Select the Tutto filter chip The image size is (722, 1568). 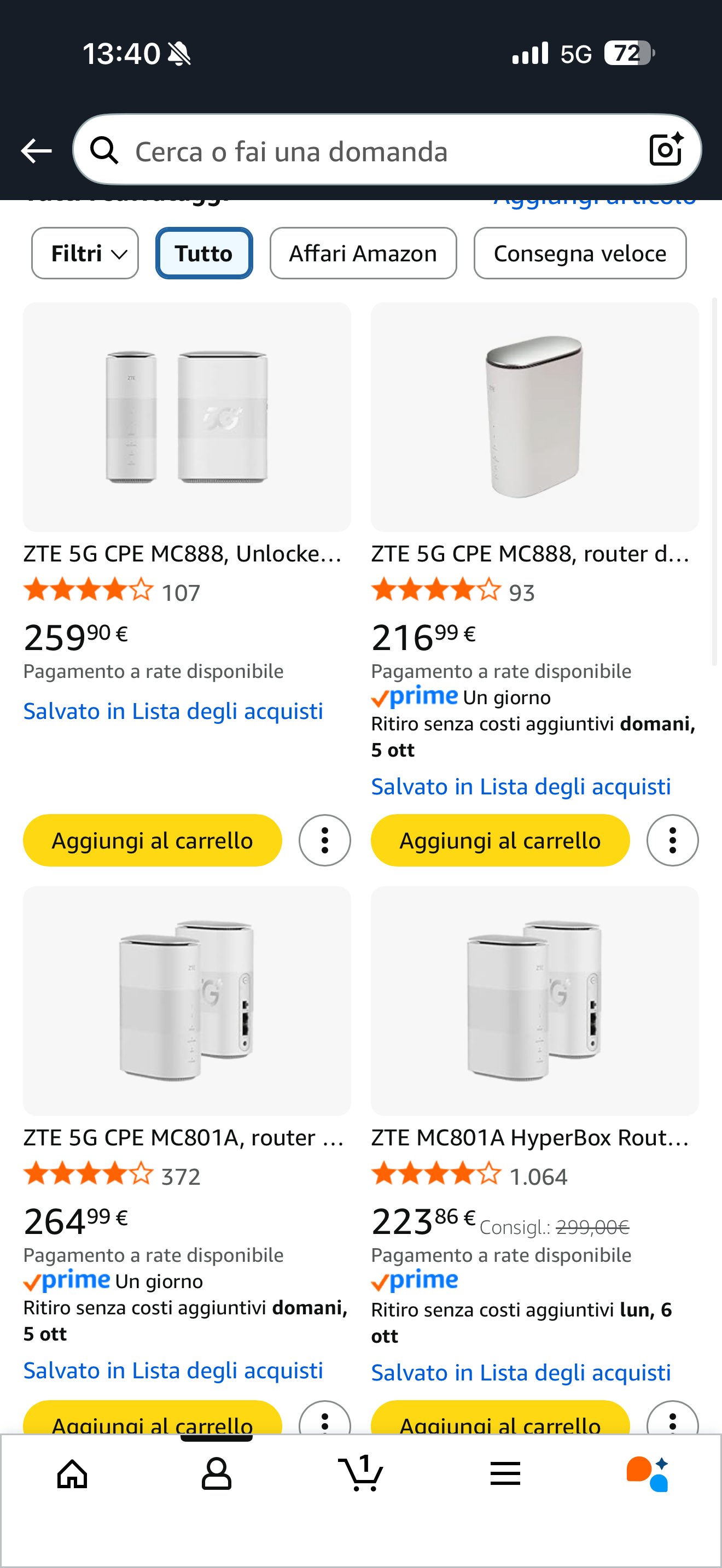point(204,253)
